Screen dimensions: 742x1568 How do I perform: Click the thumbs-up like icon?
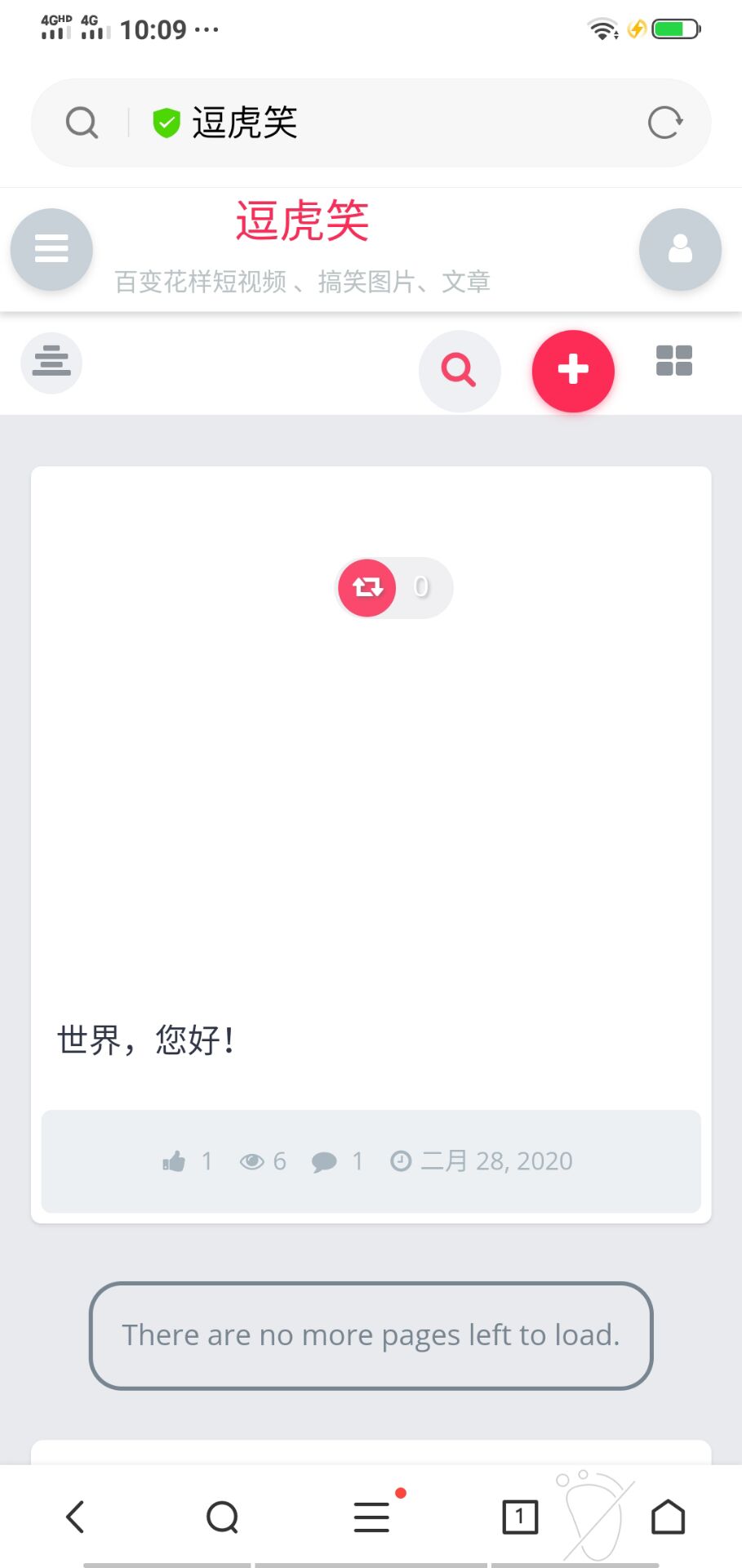click(x=173, y=1160)
